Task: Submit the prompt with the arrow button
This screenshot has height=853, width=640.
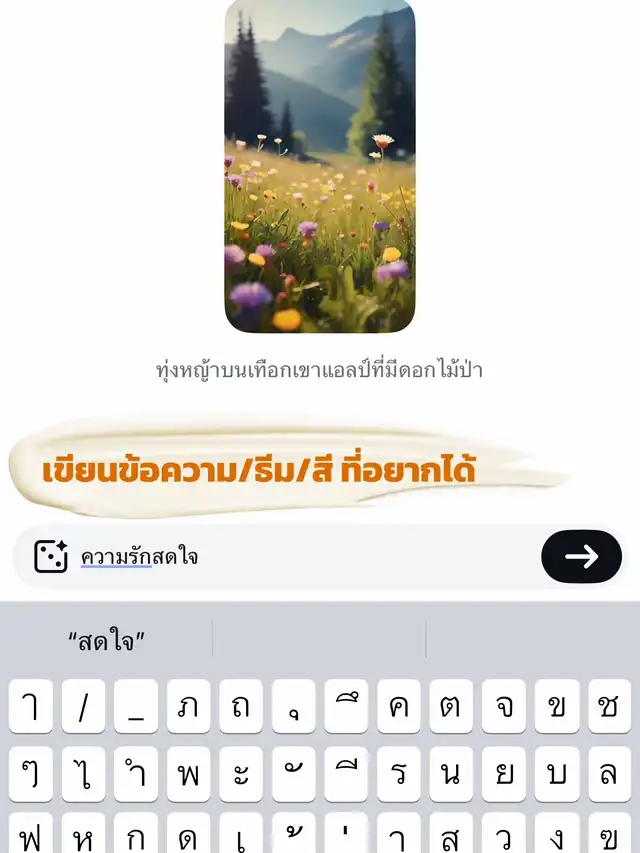Action: [x=581, y=556]
